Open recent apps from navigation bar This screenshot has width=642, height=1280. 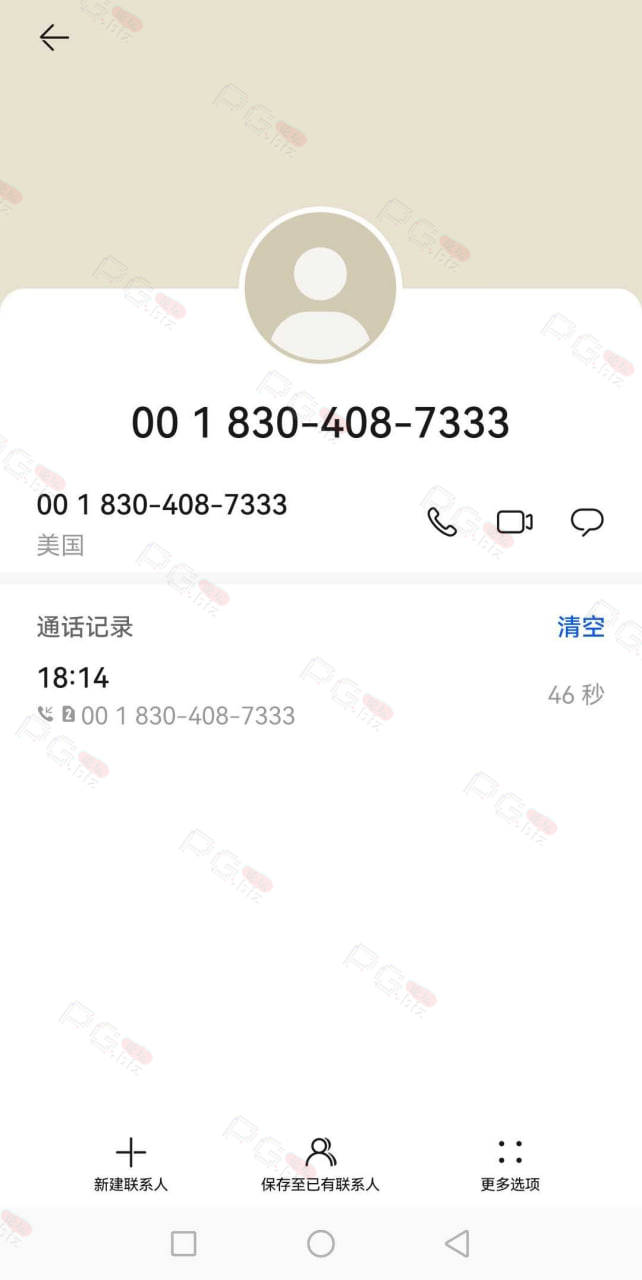point(184,1243)
